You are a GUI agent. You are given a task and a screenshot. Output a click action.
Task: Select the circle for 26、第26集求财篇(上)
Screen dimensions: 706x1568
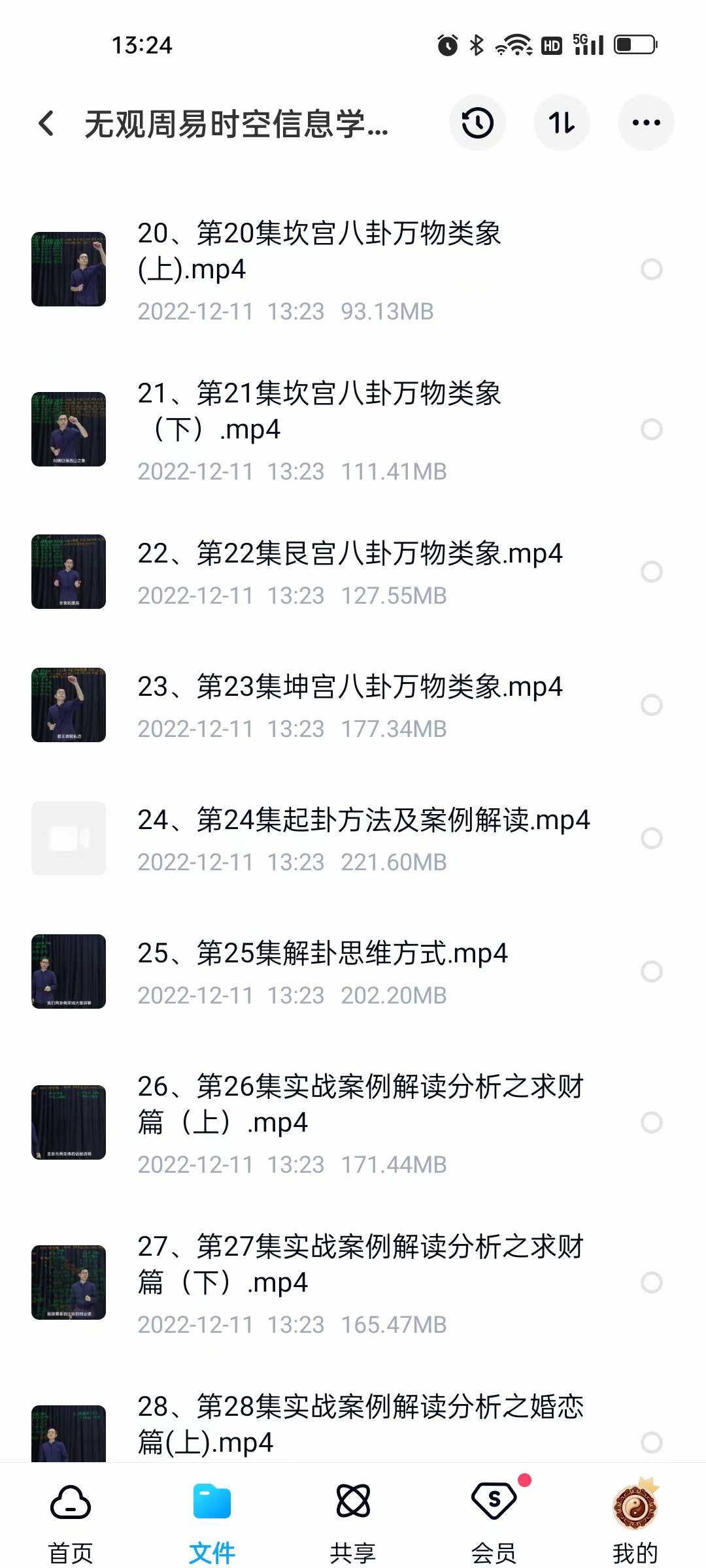(x=651, y=1122)
